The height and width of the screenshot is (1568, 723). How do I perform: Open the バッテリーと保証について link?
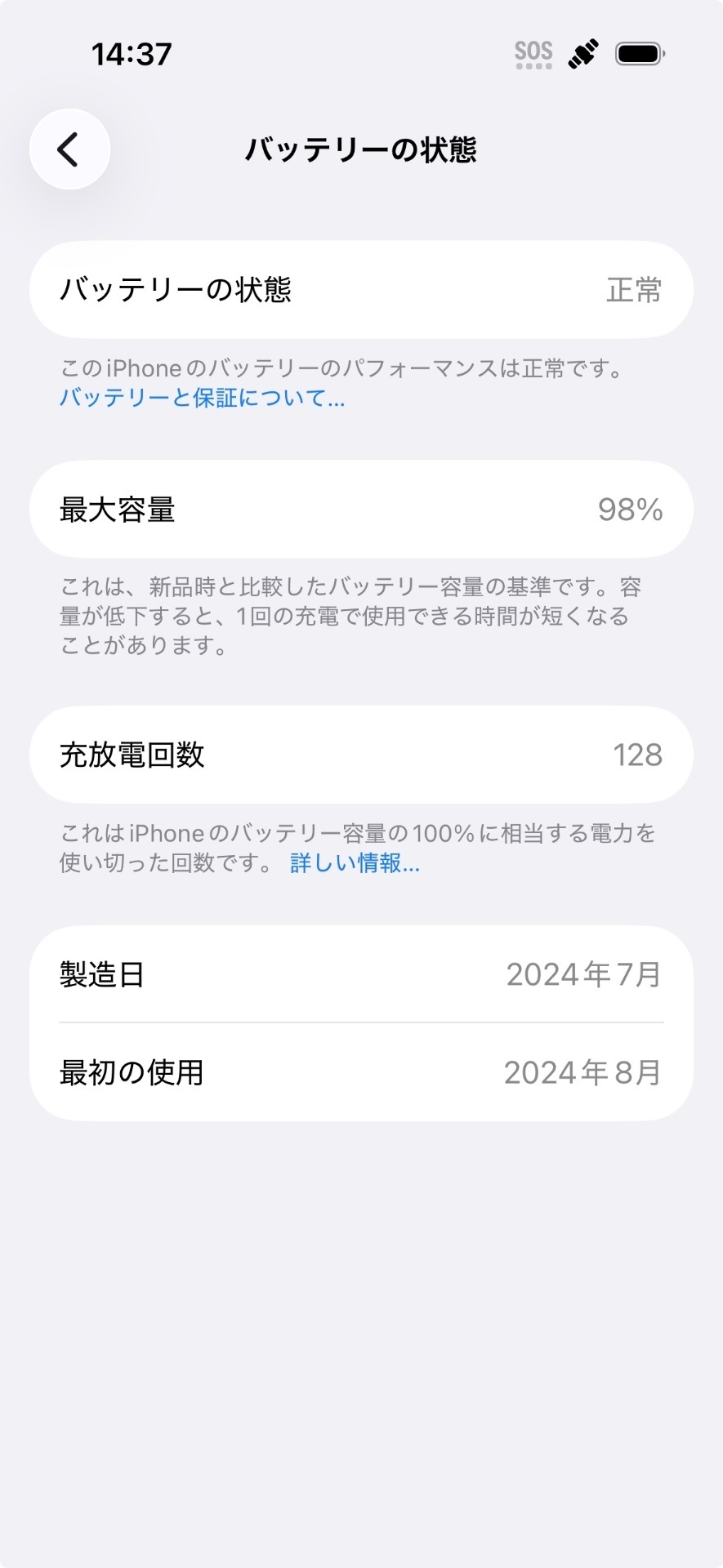(x=202, y=398)
